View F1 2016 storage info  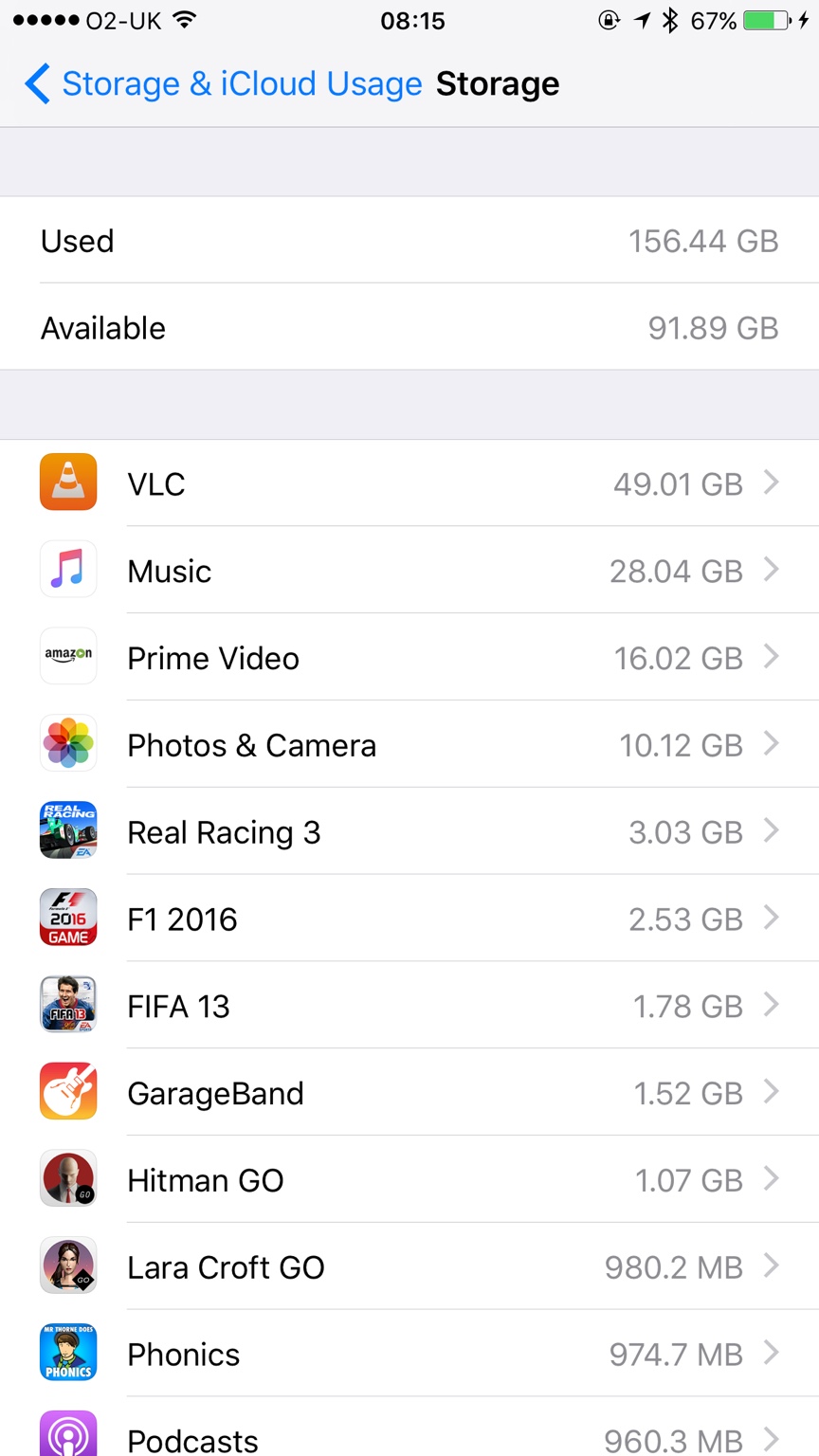[x=409, y=919]
